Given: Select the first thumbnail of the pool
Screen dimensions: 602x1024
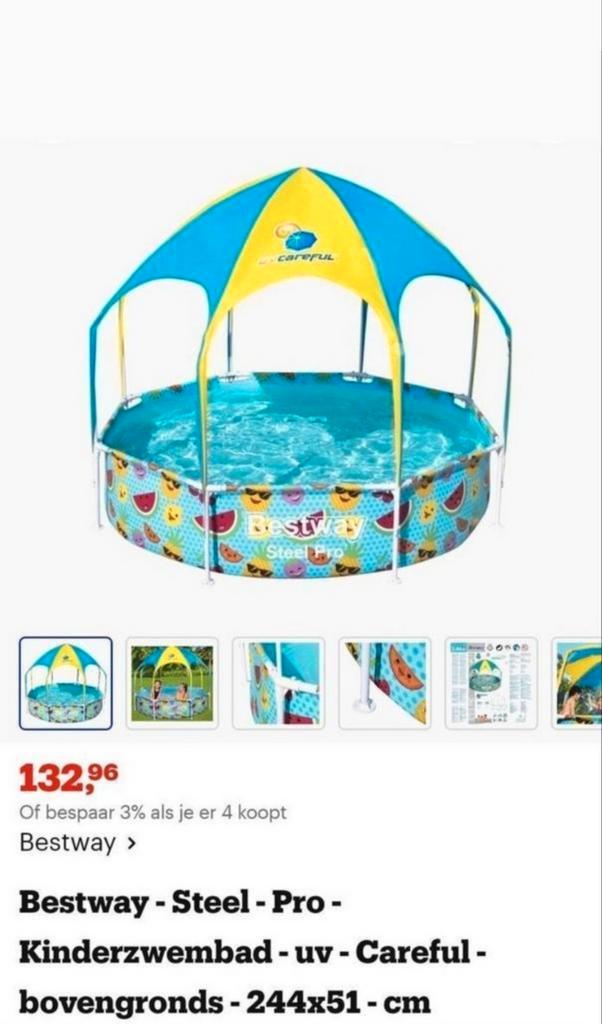Looking at the screenshot, I should [x=65, y=683].
